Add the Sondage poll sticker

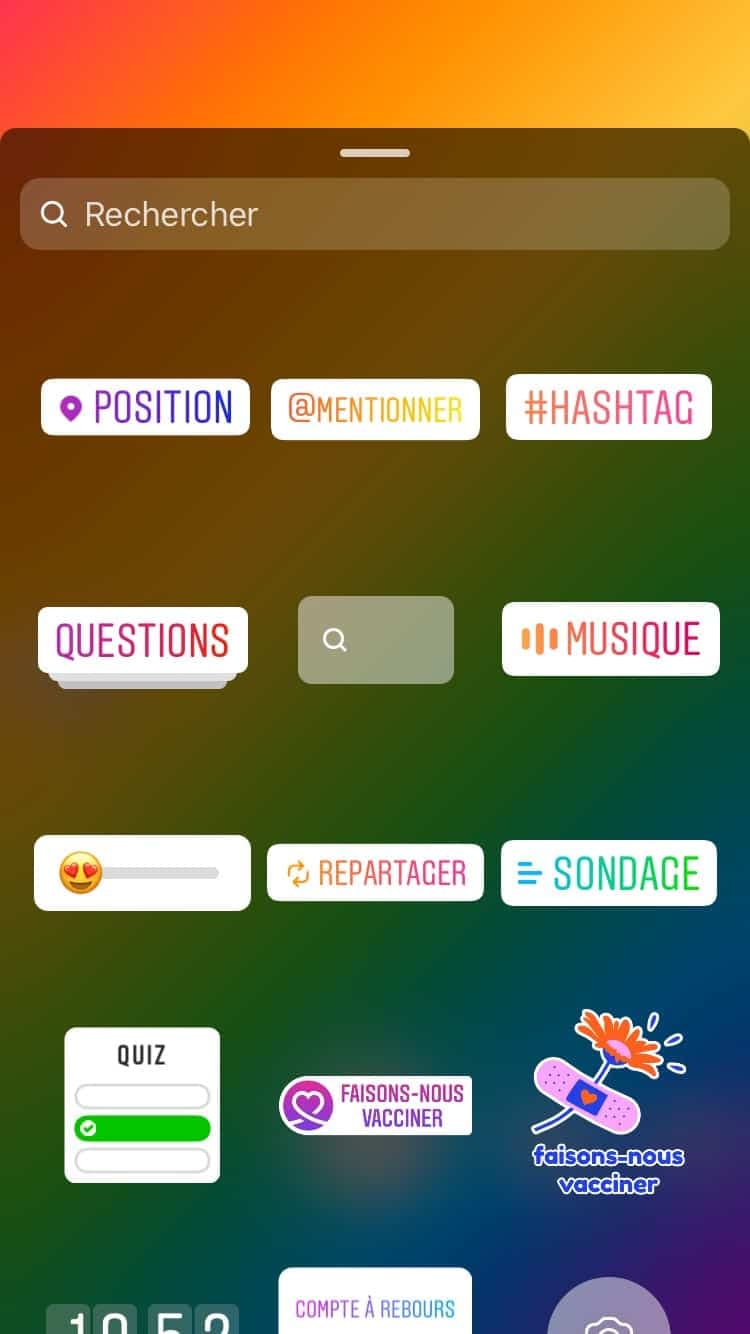point(608,873)
